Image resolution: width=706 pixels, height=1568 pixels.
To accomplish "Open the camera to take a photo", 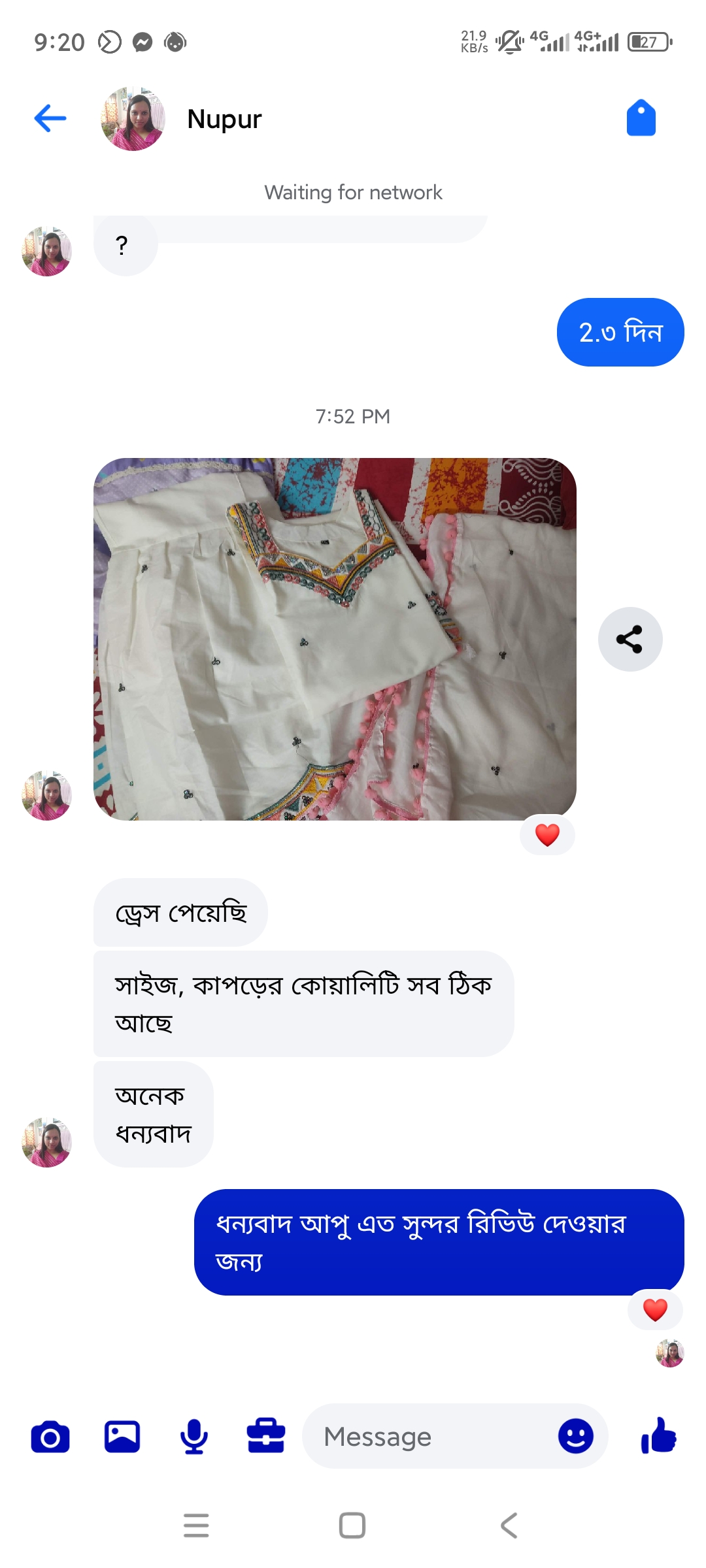I will point(50,1437).
